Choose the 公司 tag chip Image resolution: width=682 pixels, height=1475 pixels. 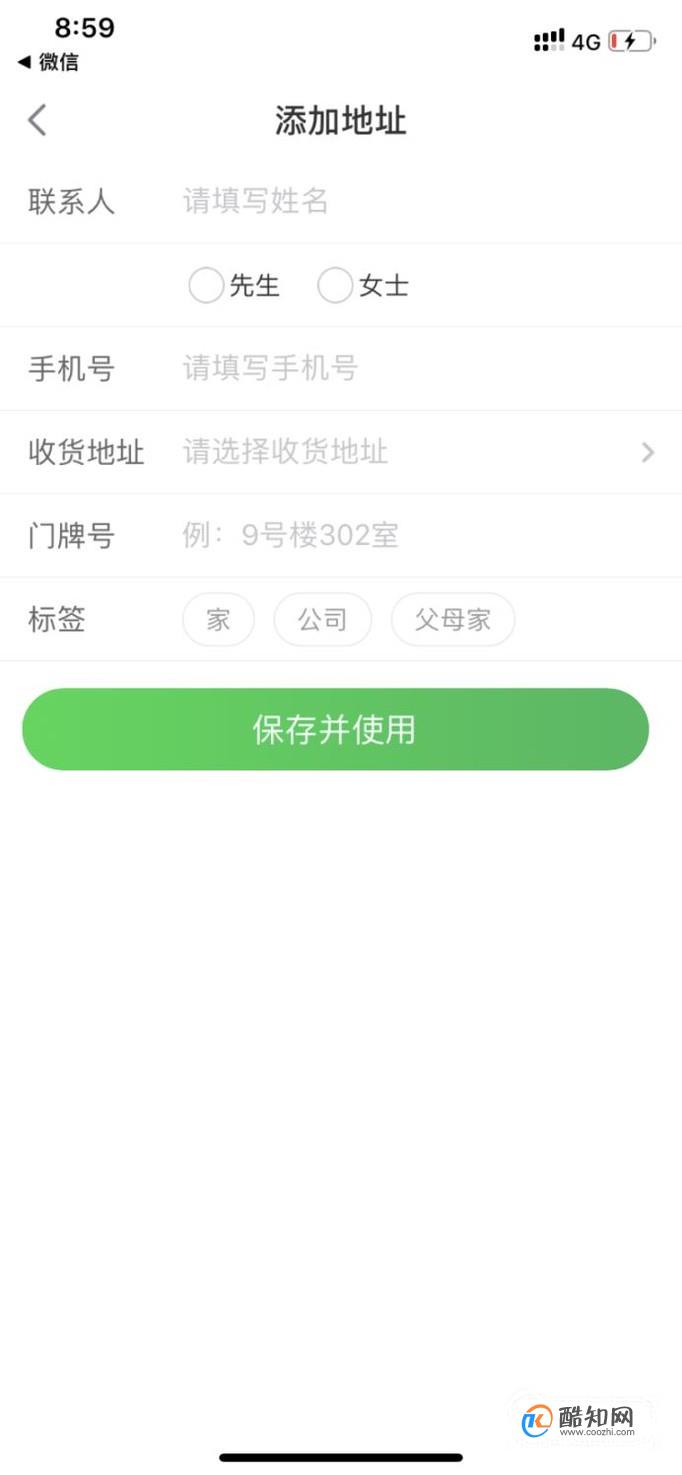(322, 620)
